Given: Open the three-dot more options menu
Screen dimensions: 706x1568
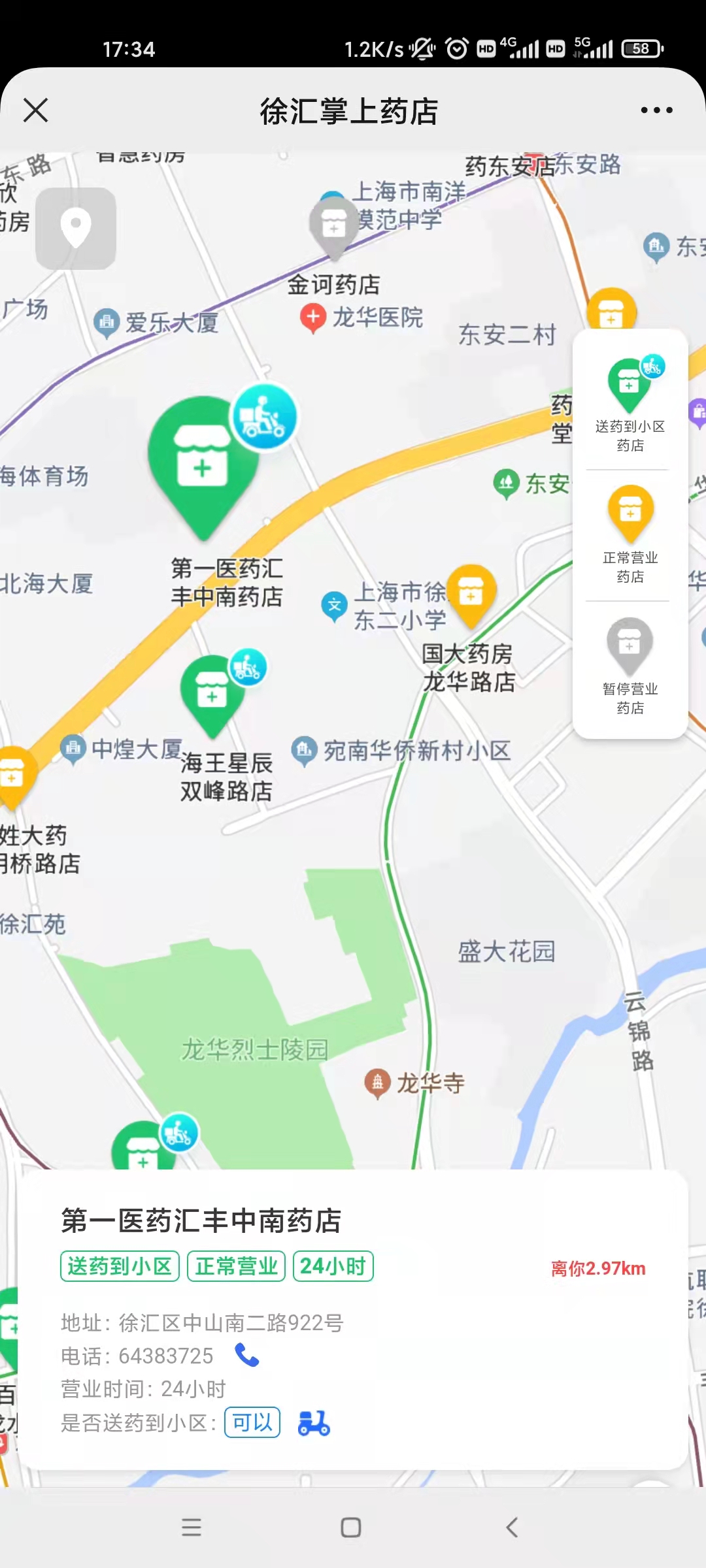Looking at the screenshot, I should pos(656,110).
